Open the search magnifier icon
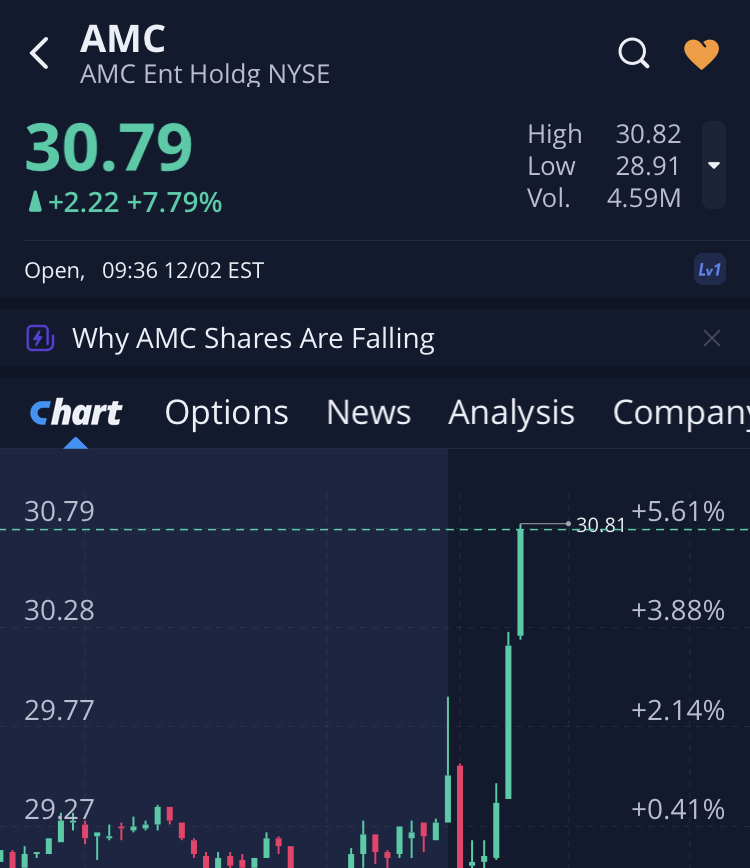Image resolution: width=750 pixels, height=868 pixels. coord(634,53)
